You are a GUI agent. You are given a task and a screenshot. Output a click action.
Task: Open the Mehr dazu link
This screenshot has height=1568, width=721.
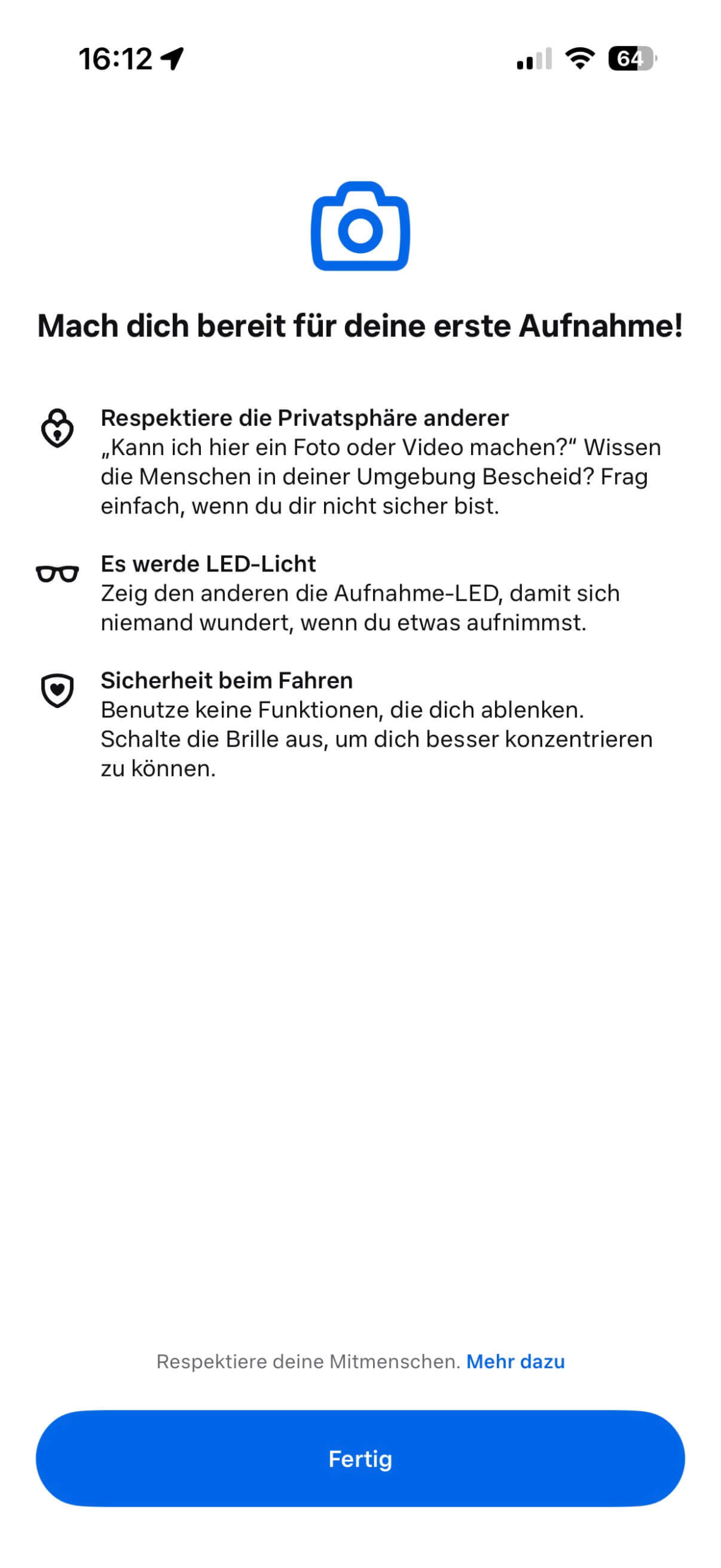[515, 1361]
